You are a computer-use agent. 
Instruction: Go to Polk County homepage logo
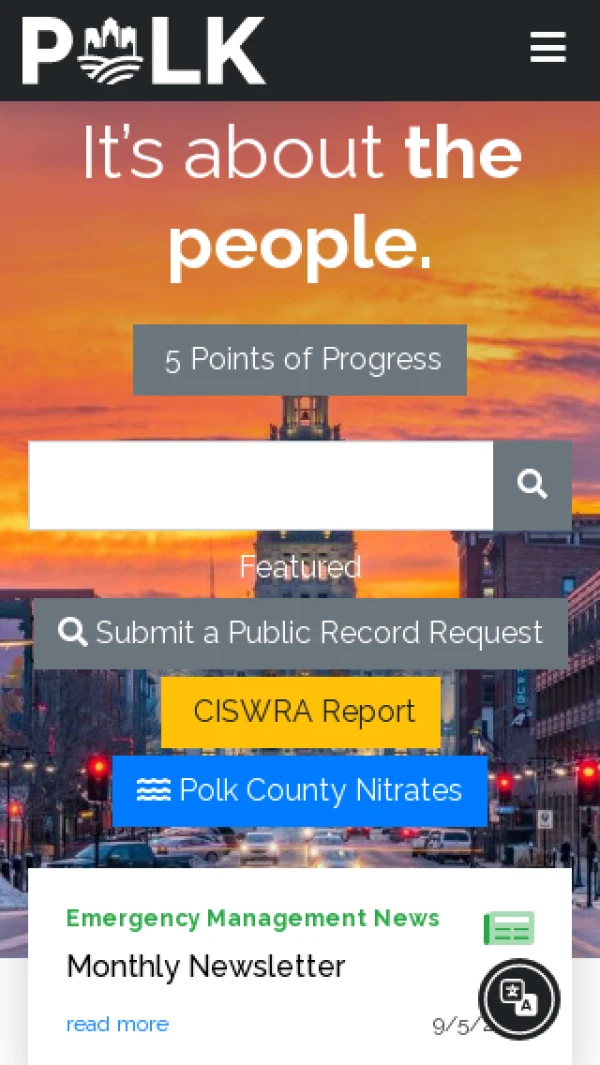[143, 50]
